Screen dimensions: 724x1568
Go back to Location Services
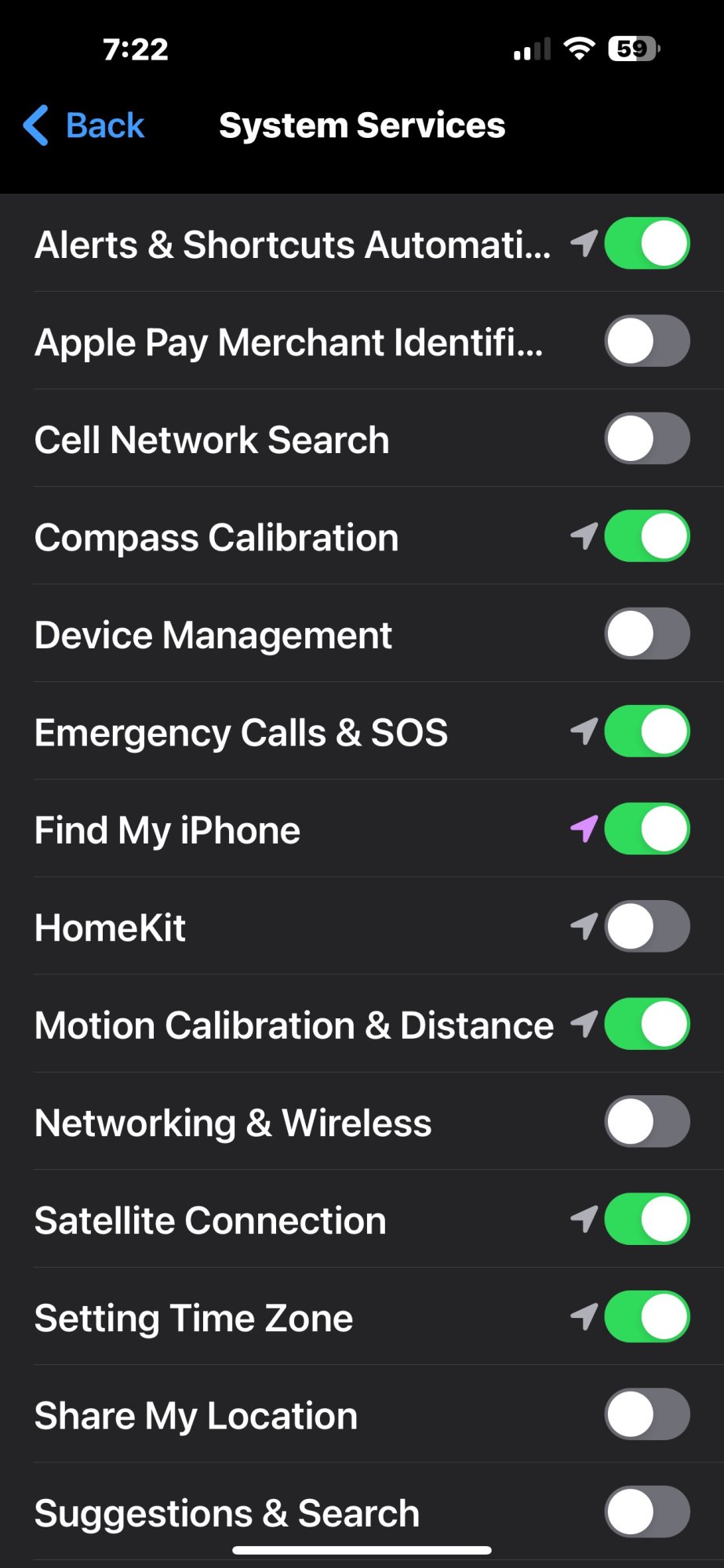click(84, 125)
